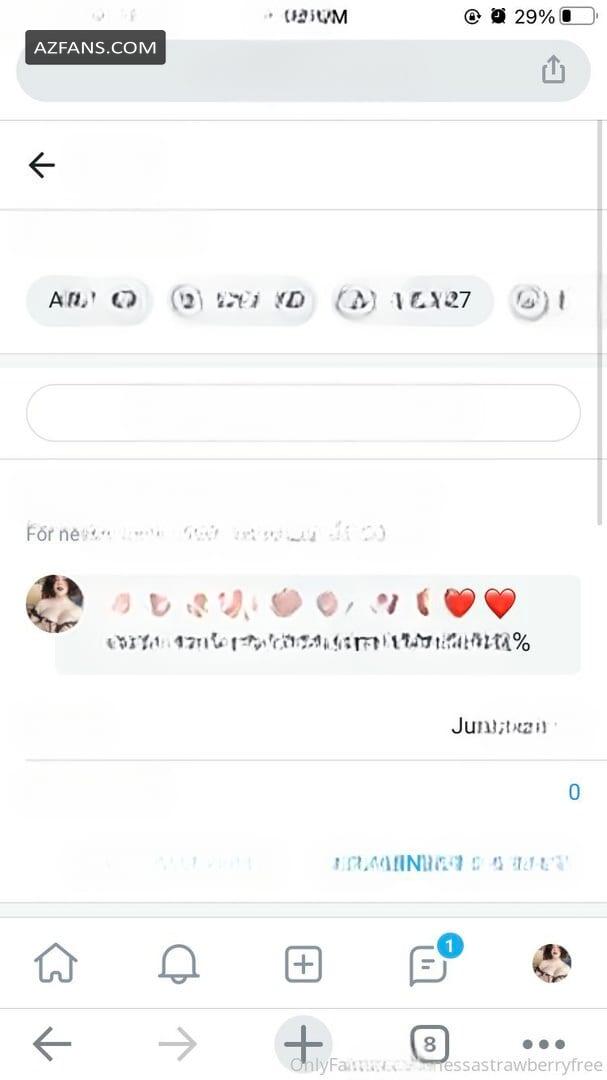The width and height of the screenshot is (607, 1080).
Task: Open the home tab
Action: pos(56,963)
